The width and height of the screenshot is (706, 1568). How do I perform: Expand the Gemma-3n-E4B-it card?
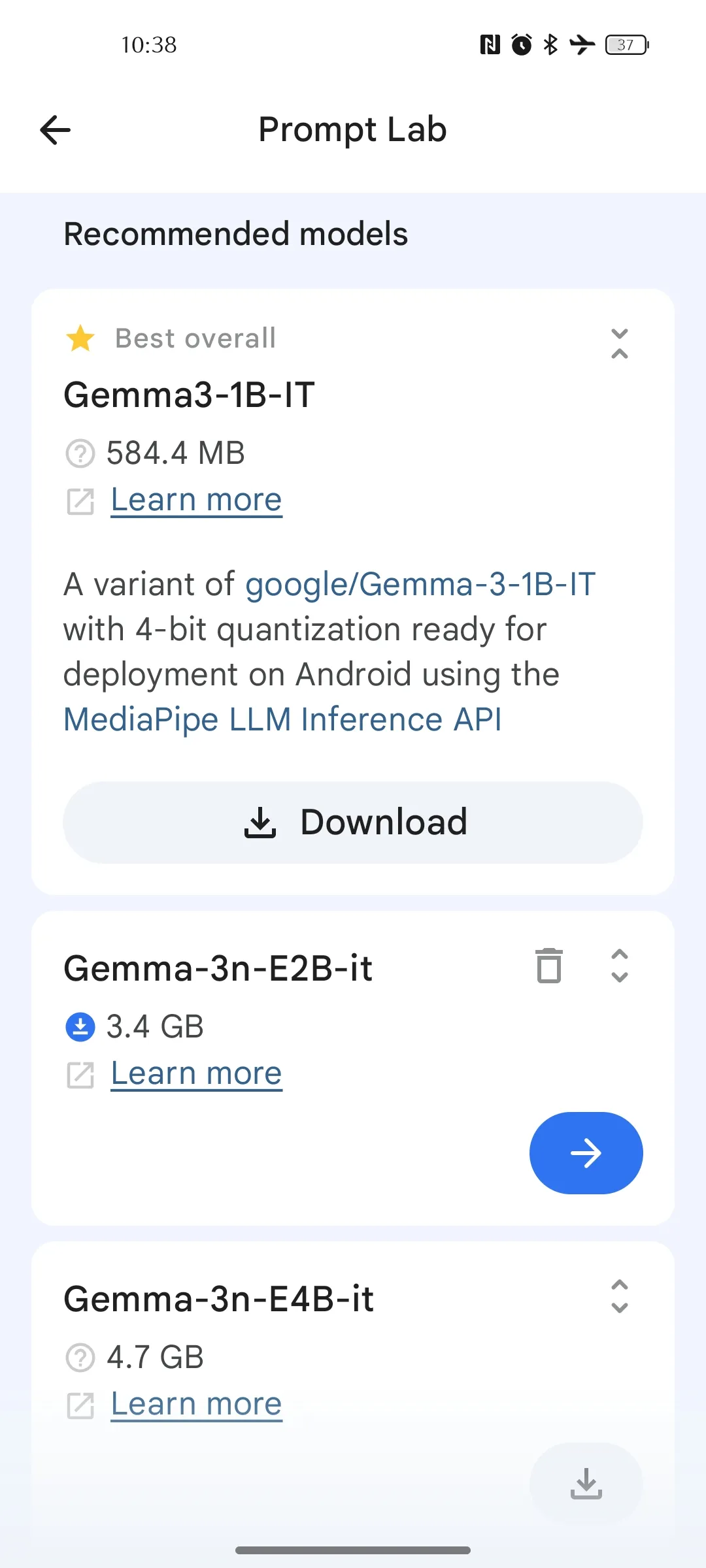[619, 1296]
